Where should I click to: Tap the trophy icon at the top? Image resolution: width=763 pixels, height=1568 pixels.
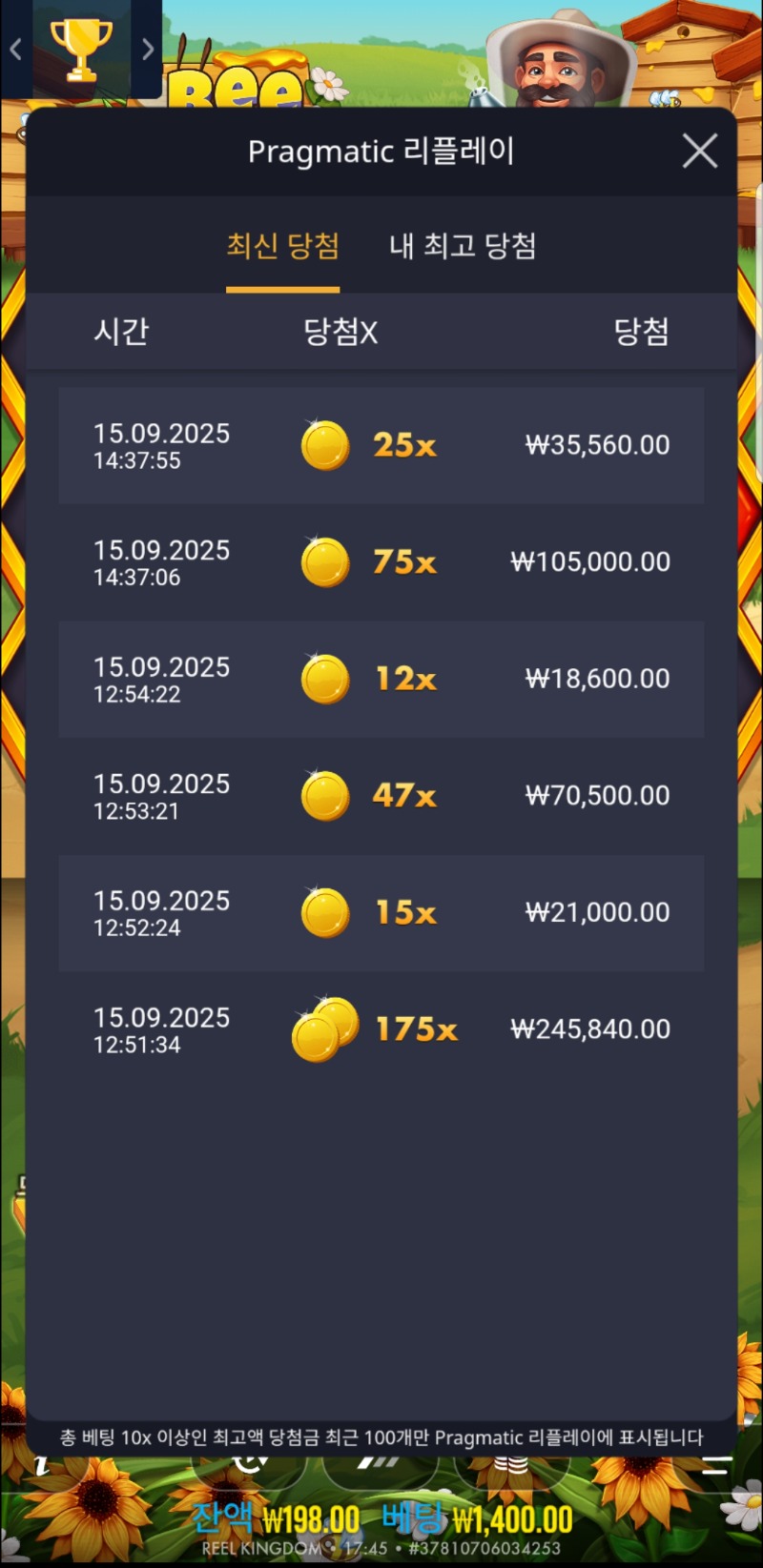point(81,48)
